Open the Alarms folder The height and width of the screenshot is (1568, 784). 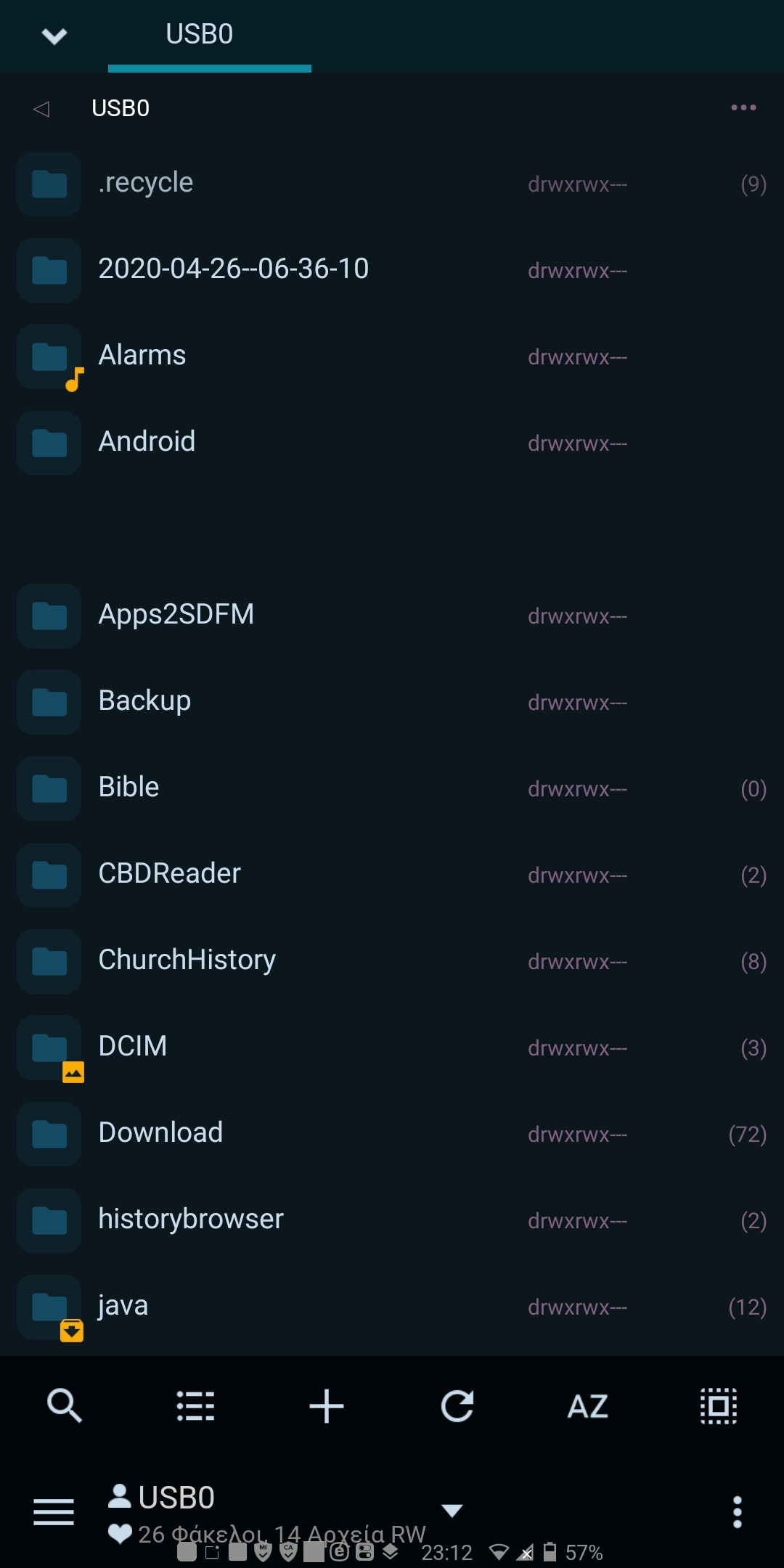click(392, 356)
